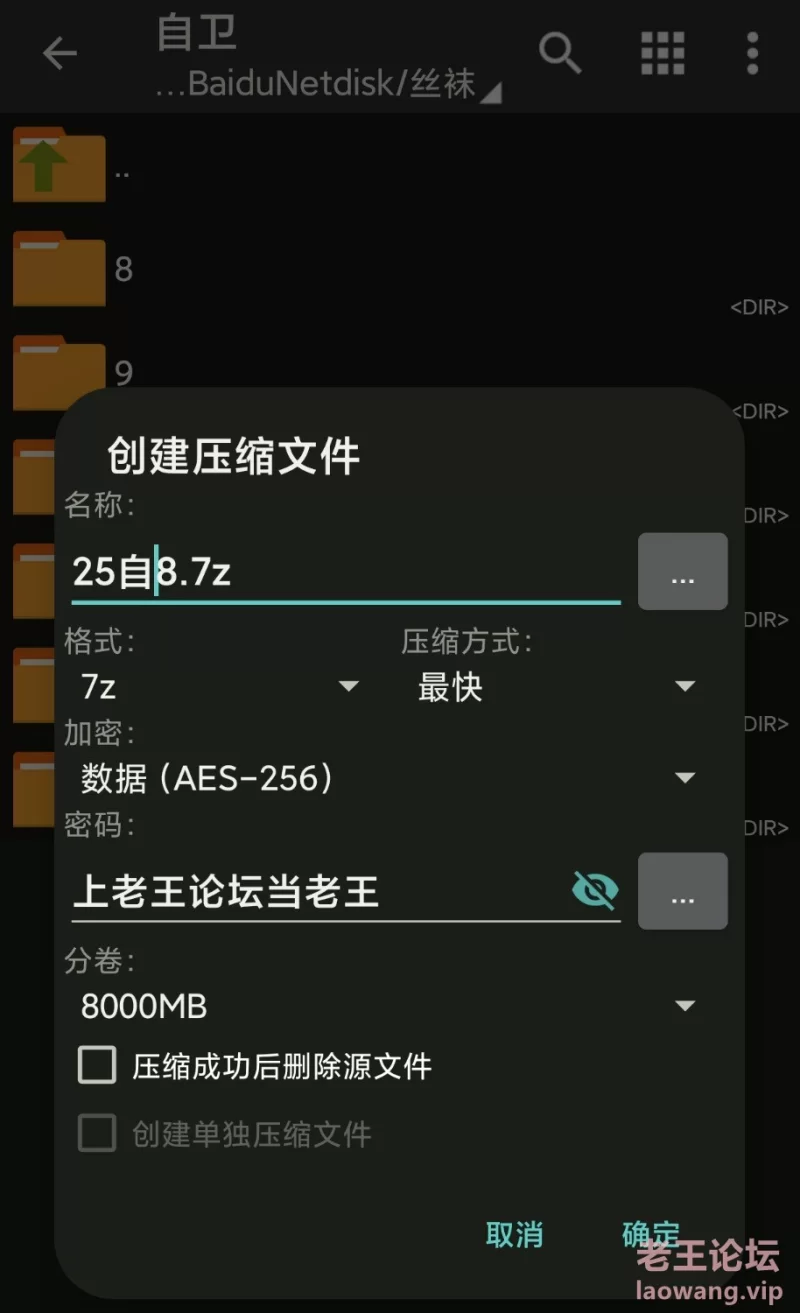Screen dimensions: 800x1313
Task: Expand the 最快 compression method dropdown
Action: coord(555,687)
